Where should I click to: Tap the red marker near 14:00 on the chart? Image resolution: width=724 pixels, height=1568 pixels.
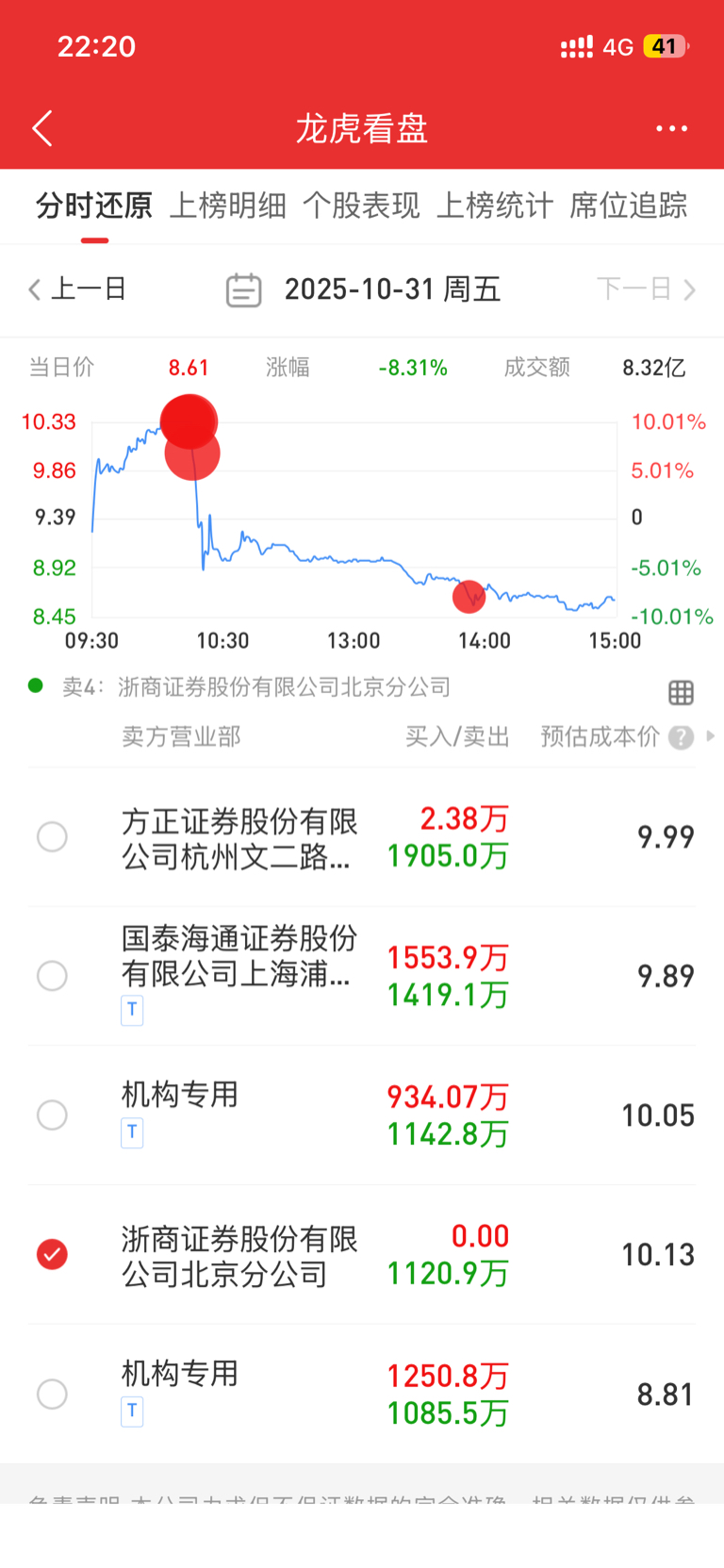[x=469, y=596]
